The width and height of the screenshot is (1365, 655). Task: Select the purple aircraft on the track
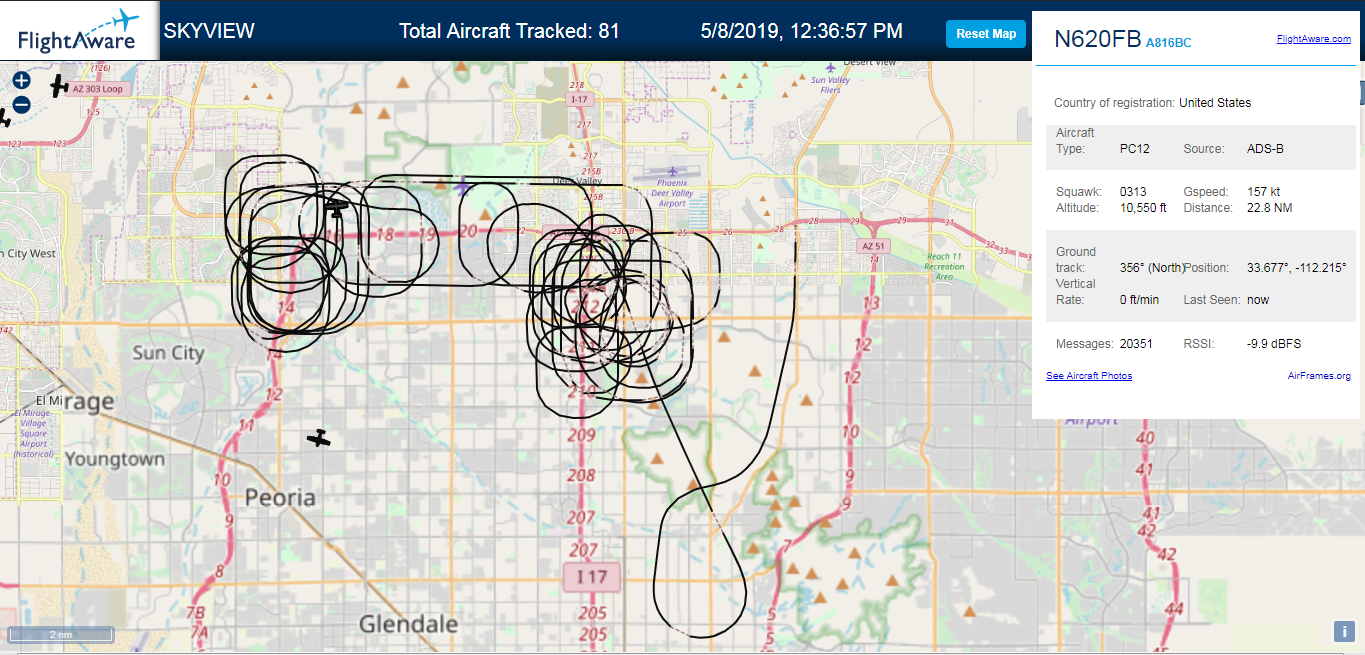(461, 184)
